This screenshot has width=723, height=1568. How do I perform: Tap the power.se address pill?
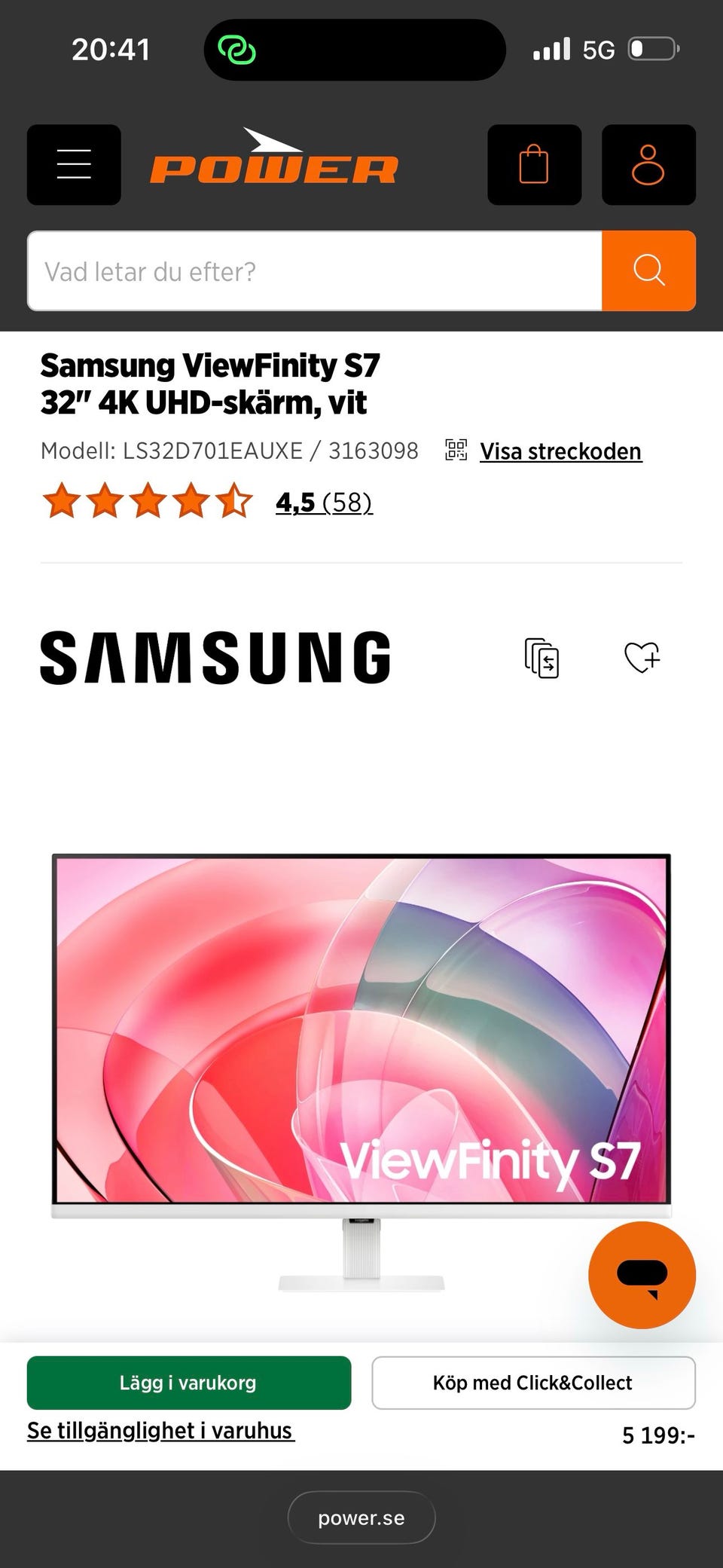pos(361,1518)
